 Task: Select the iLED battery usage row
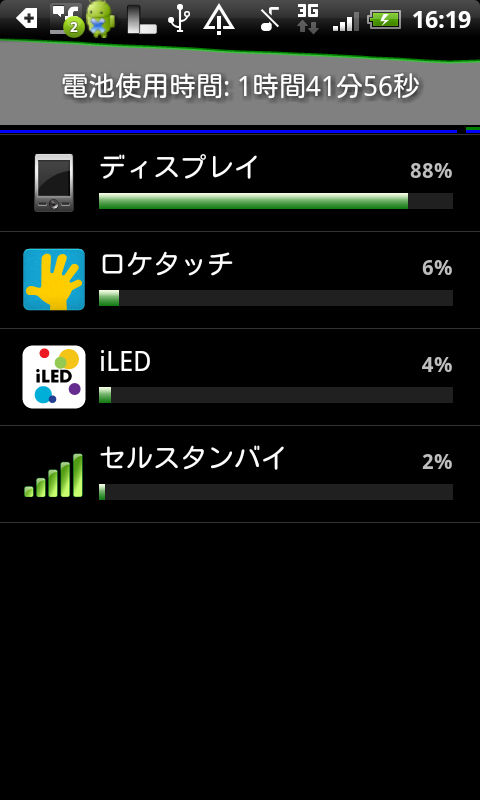pos(240,377)
